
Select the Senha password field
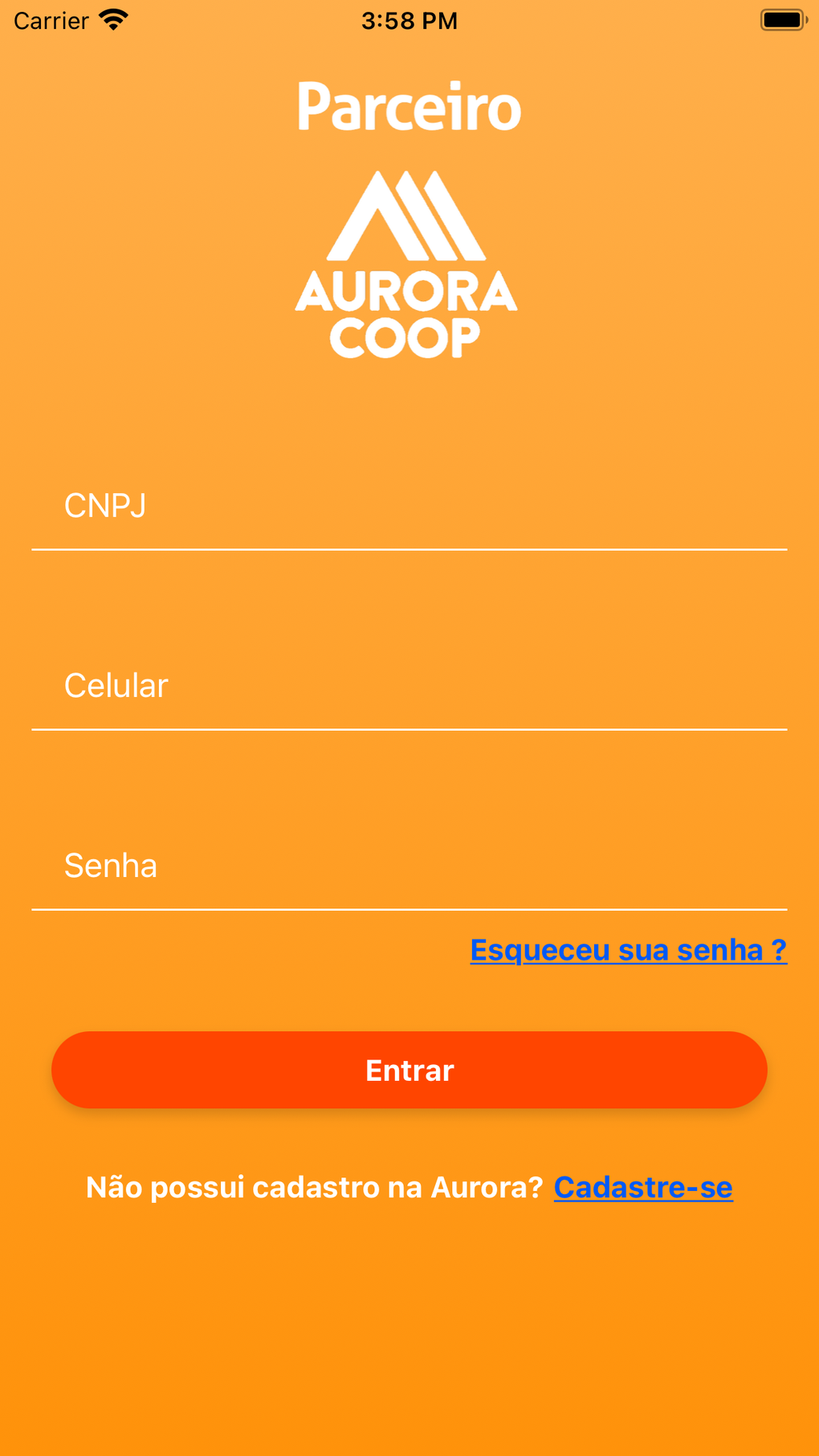409,867
